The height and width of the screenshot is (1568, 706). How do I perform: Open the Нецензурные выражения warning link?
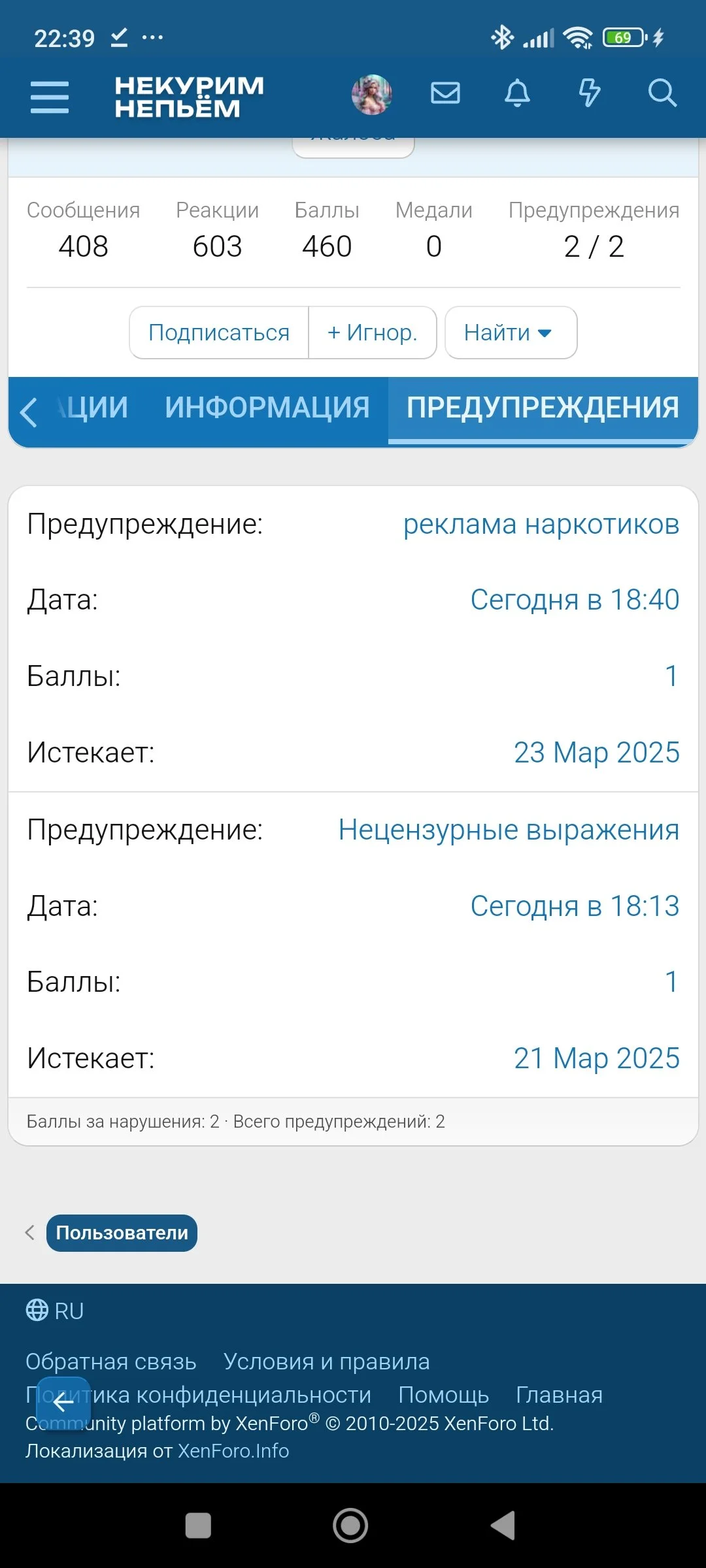click(507, 830)
